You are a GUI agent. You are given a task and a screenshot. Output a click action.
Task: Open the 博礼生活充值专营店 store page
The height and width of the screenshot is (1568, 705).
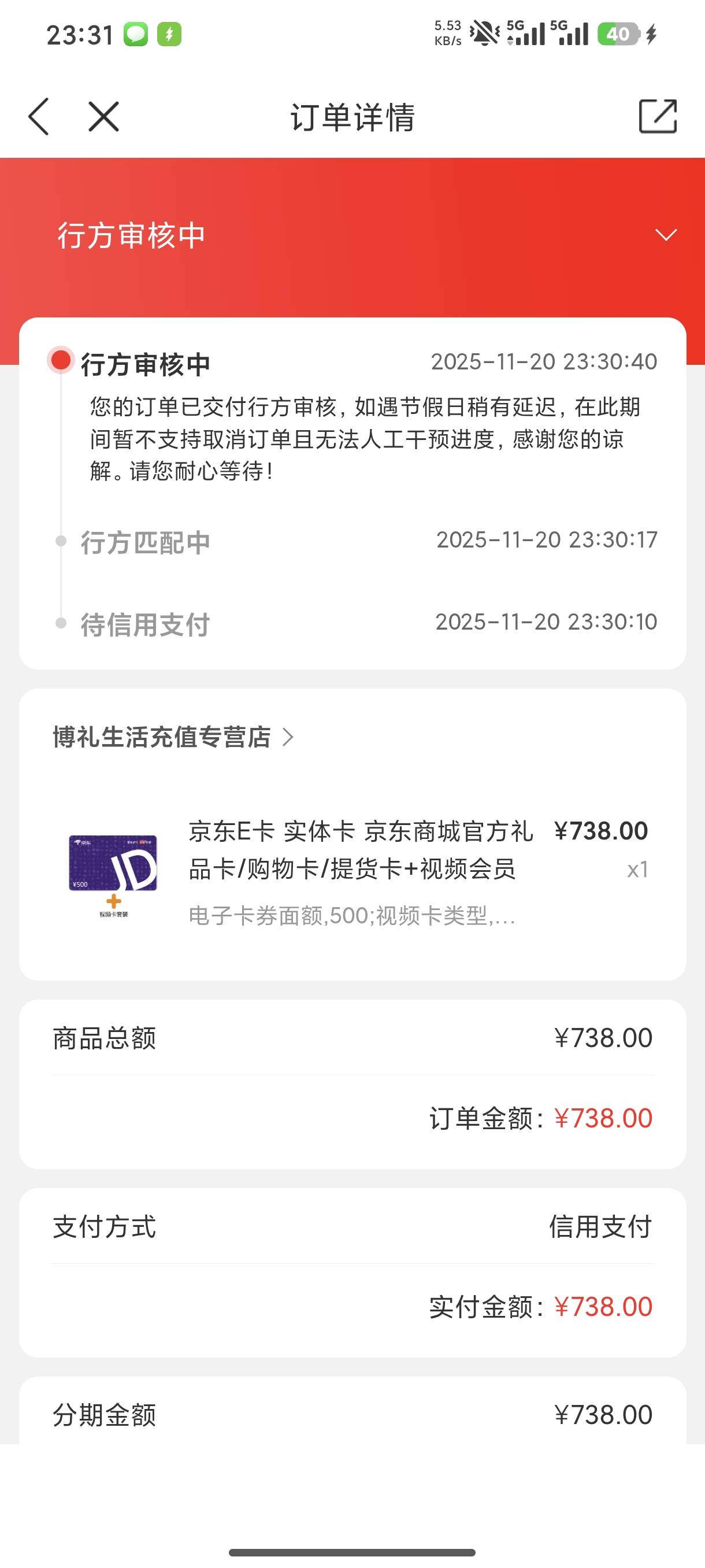coord(173,737)
